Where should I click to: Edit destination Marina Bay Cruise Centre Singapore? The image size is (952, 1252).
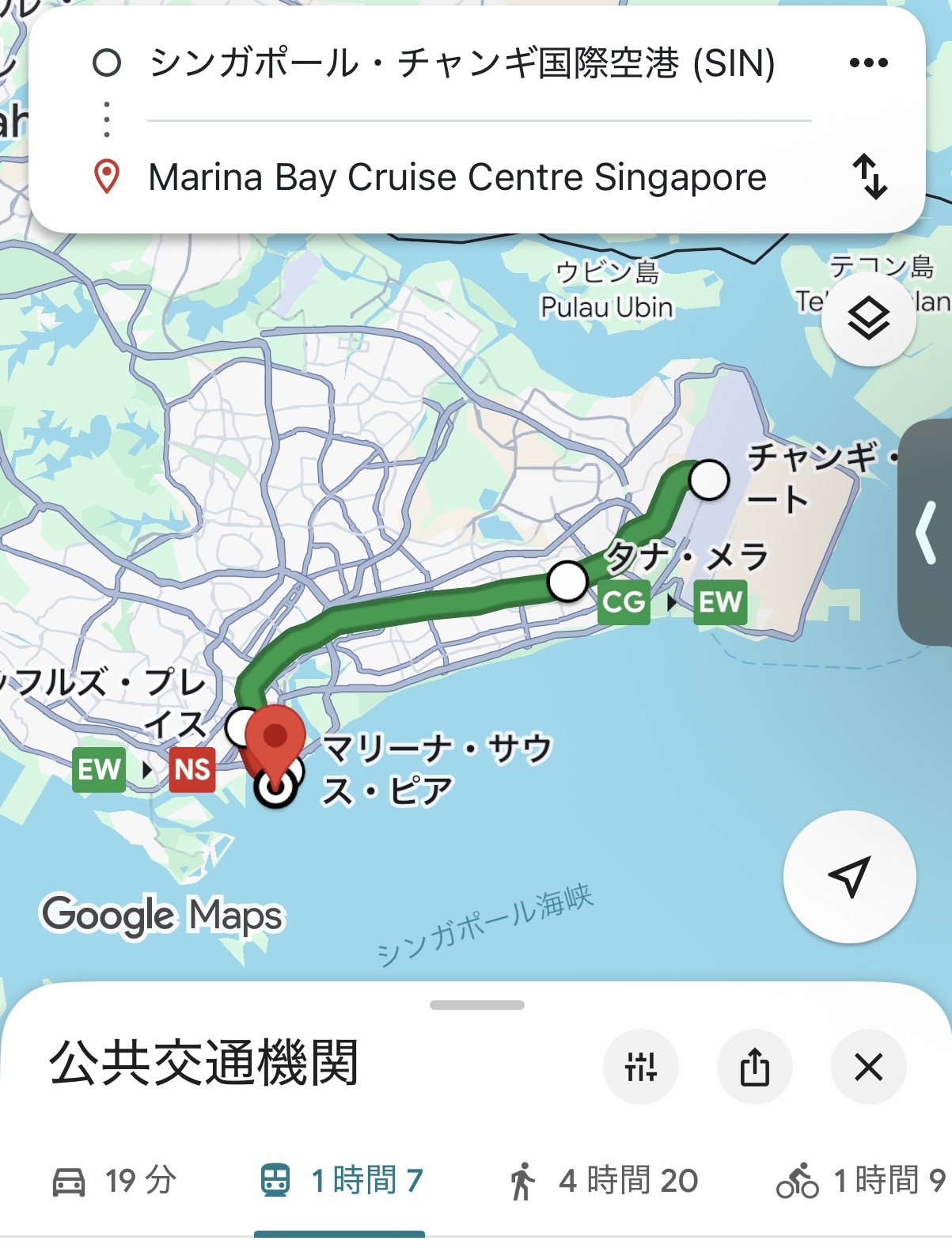click(x=457, y=177)
